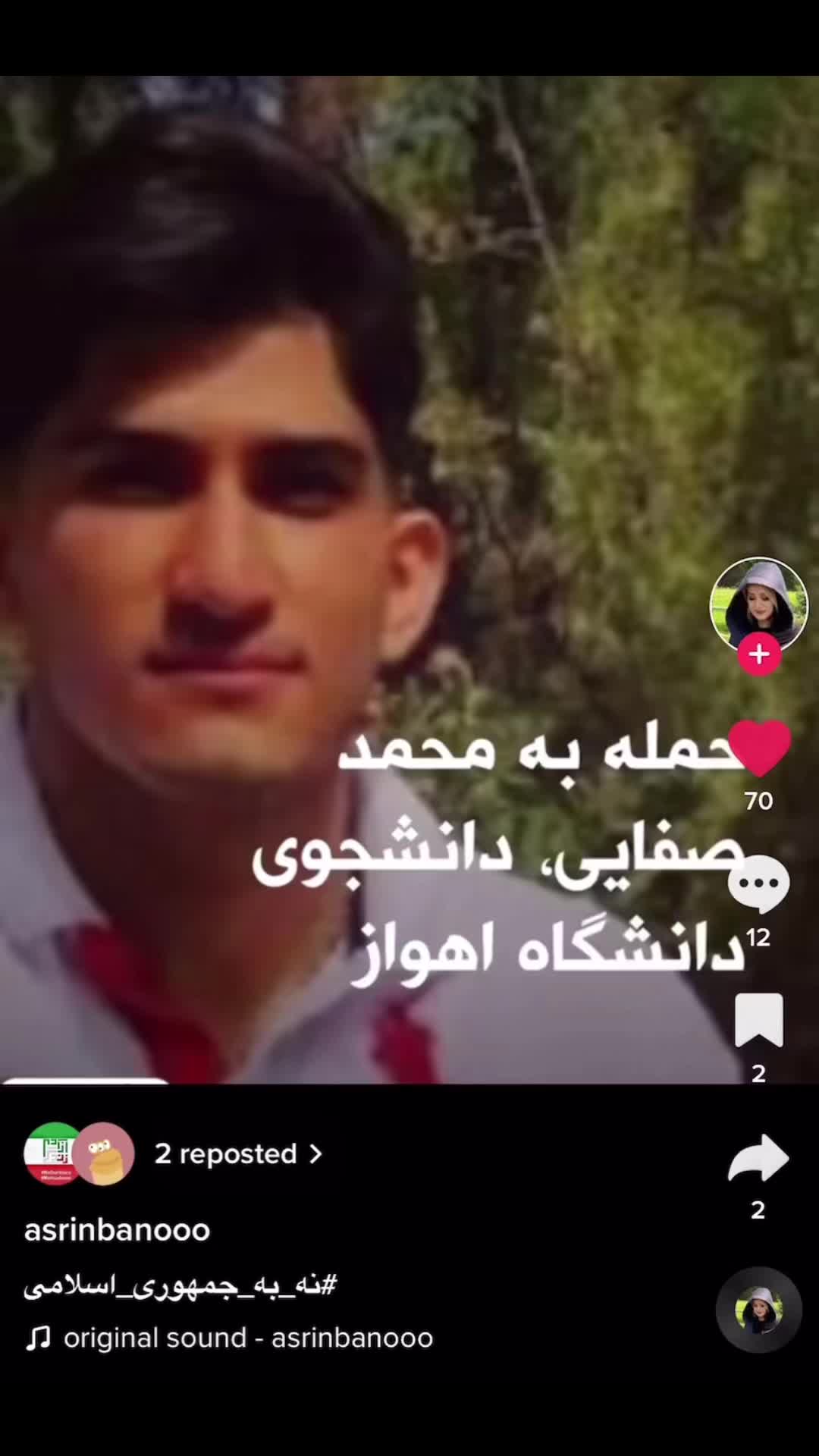Like this video with the heart icon
Image resolution: width=819 pixels, height=1456 pixels.
pos(759,748)
